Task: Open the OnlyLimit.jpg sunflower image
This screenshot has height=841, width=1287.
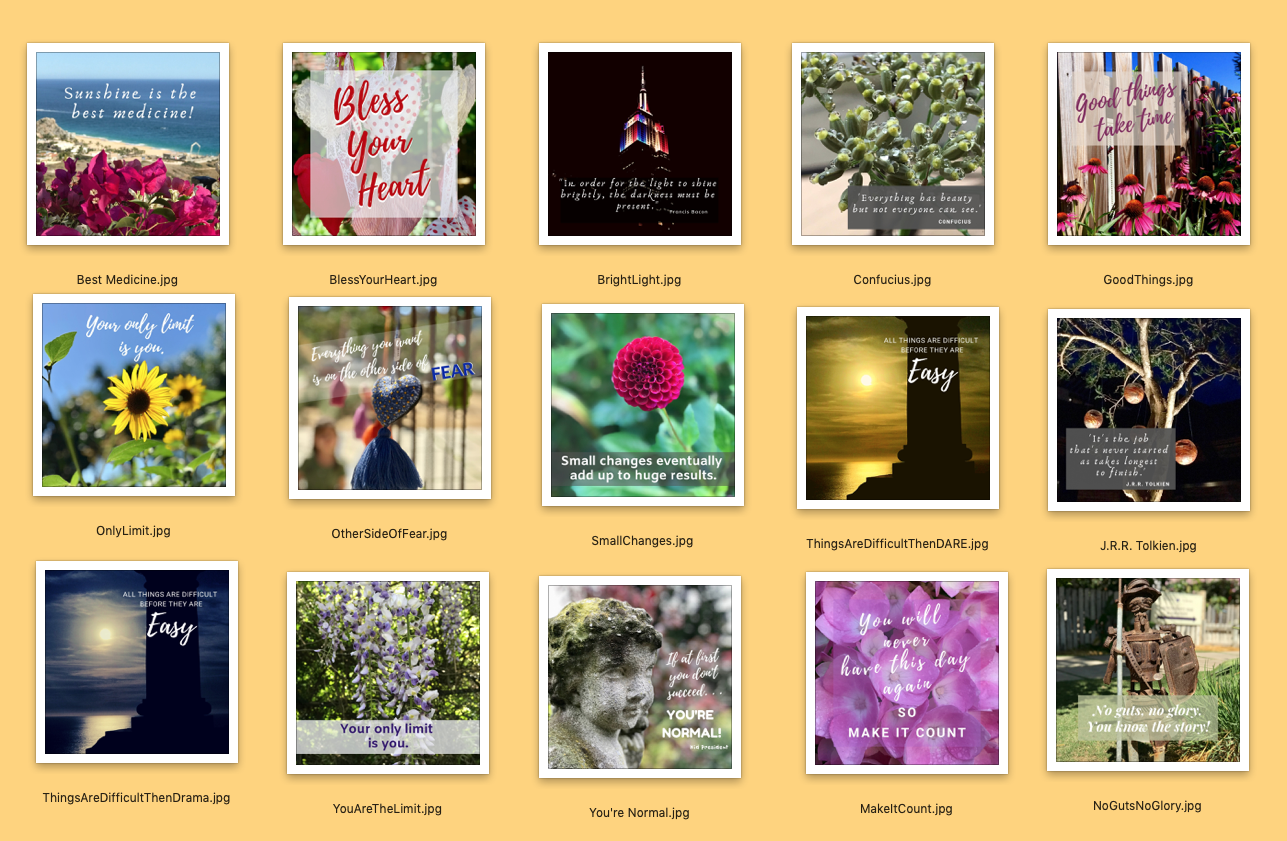Action: pos(134,395)
